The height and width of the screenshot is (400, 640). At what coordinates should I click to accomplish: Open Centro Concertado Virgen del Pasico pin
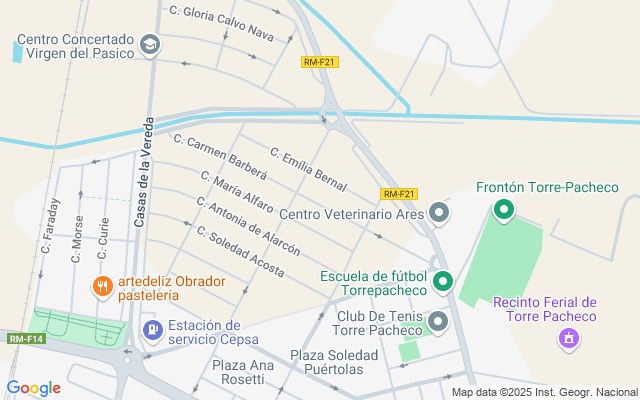pos(150,45)
